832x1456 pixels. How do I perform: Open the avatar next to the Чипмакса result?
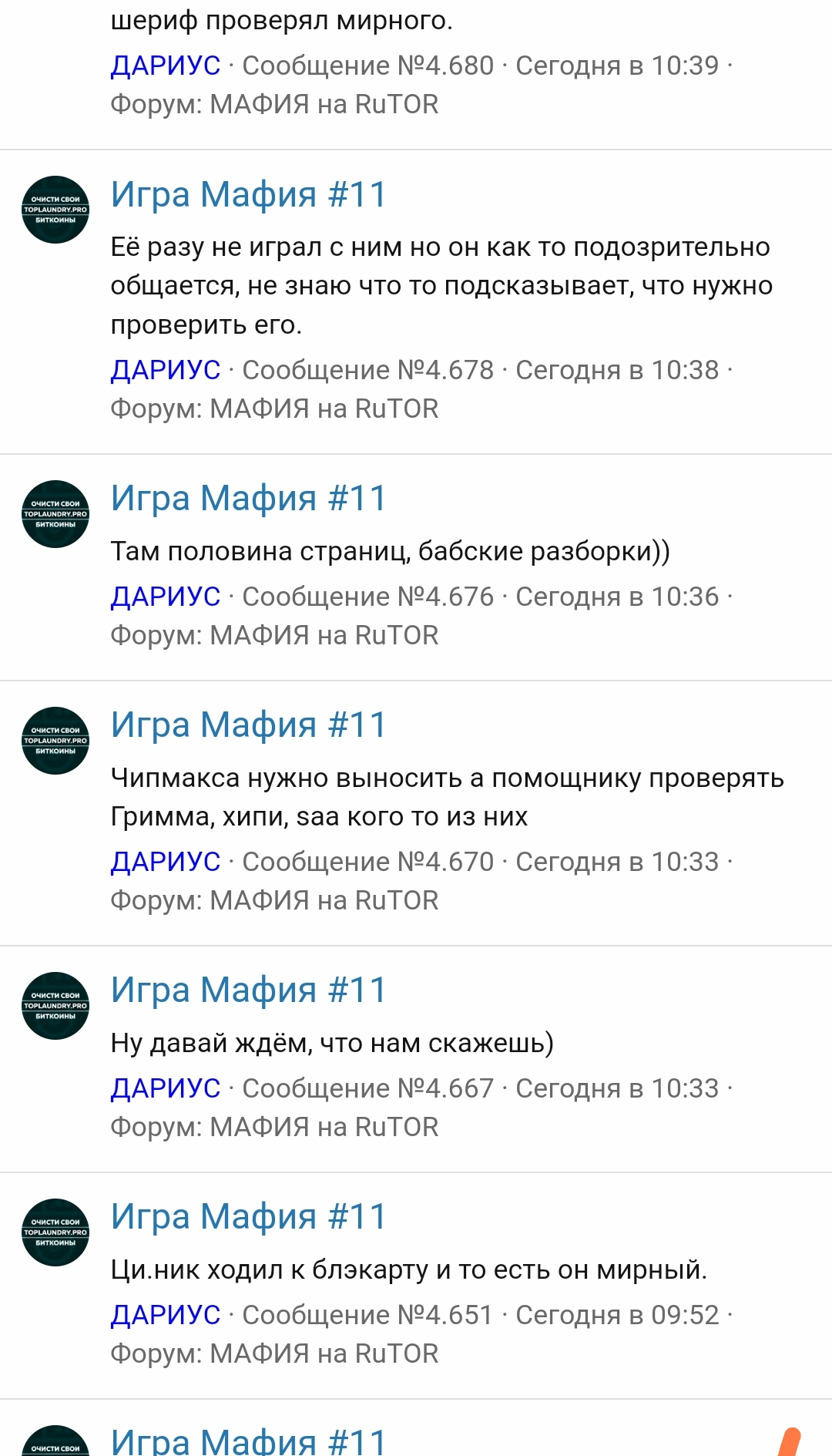click(55, 741)
